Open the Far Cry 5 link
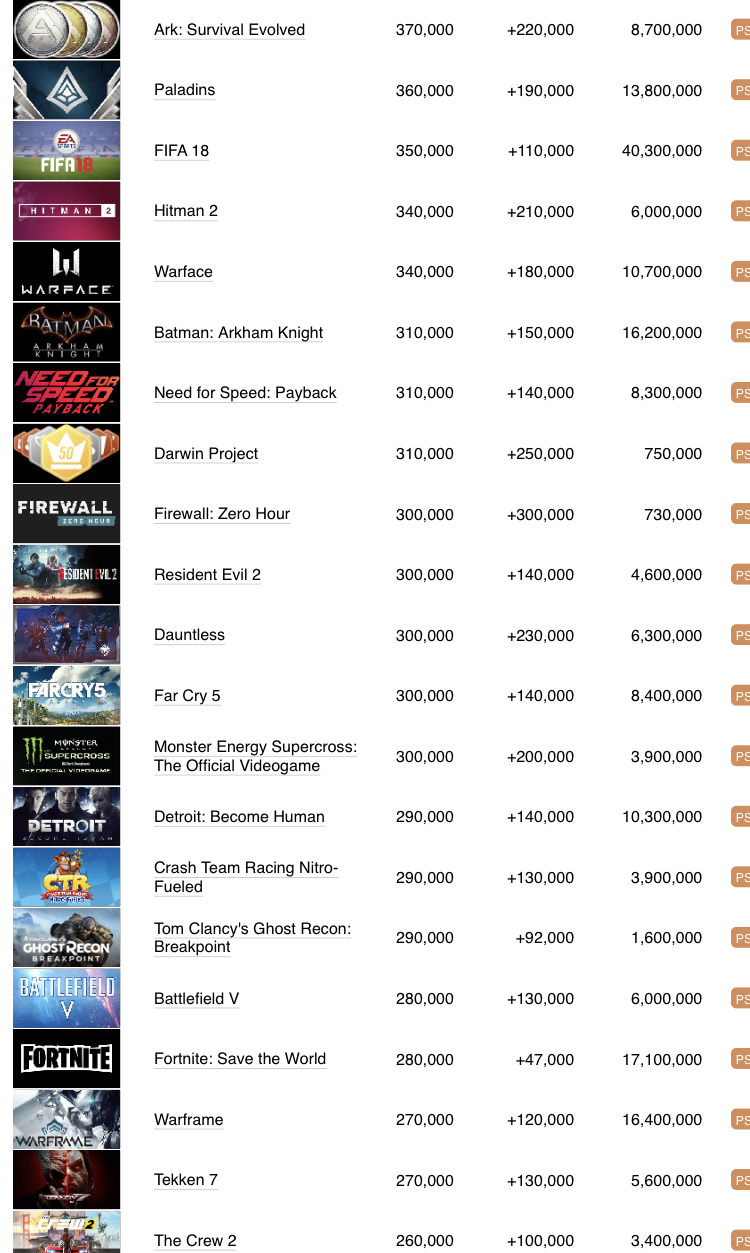The image size is (750, 1253). (x=187, y=696)
